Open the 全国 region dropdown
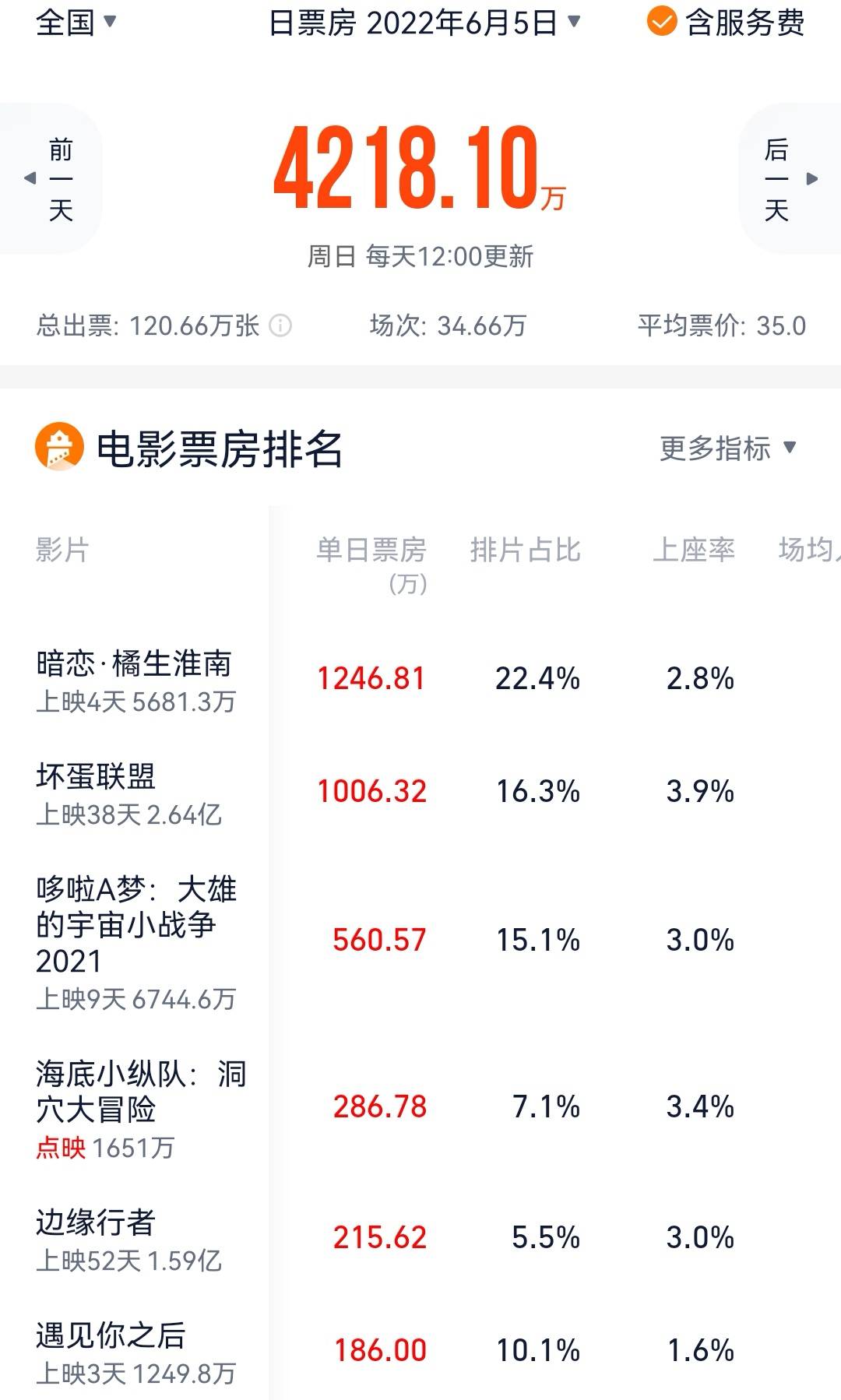 tap(76, 23)
